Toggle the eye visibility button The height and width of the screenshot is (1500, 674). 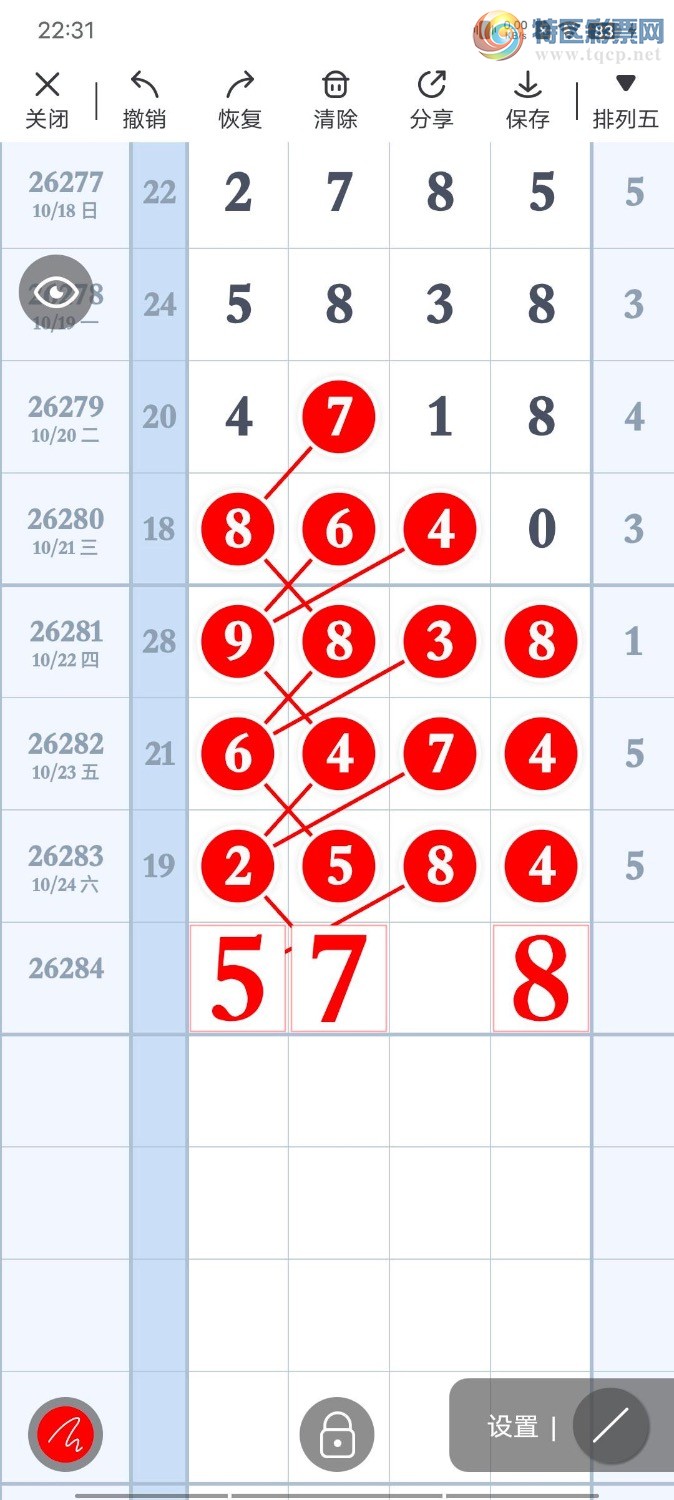pos(56,292)
